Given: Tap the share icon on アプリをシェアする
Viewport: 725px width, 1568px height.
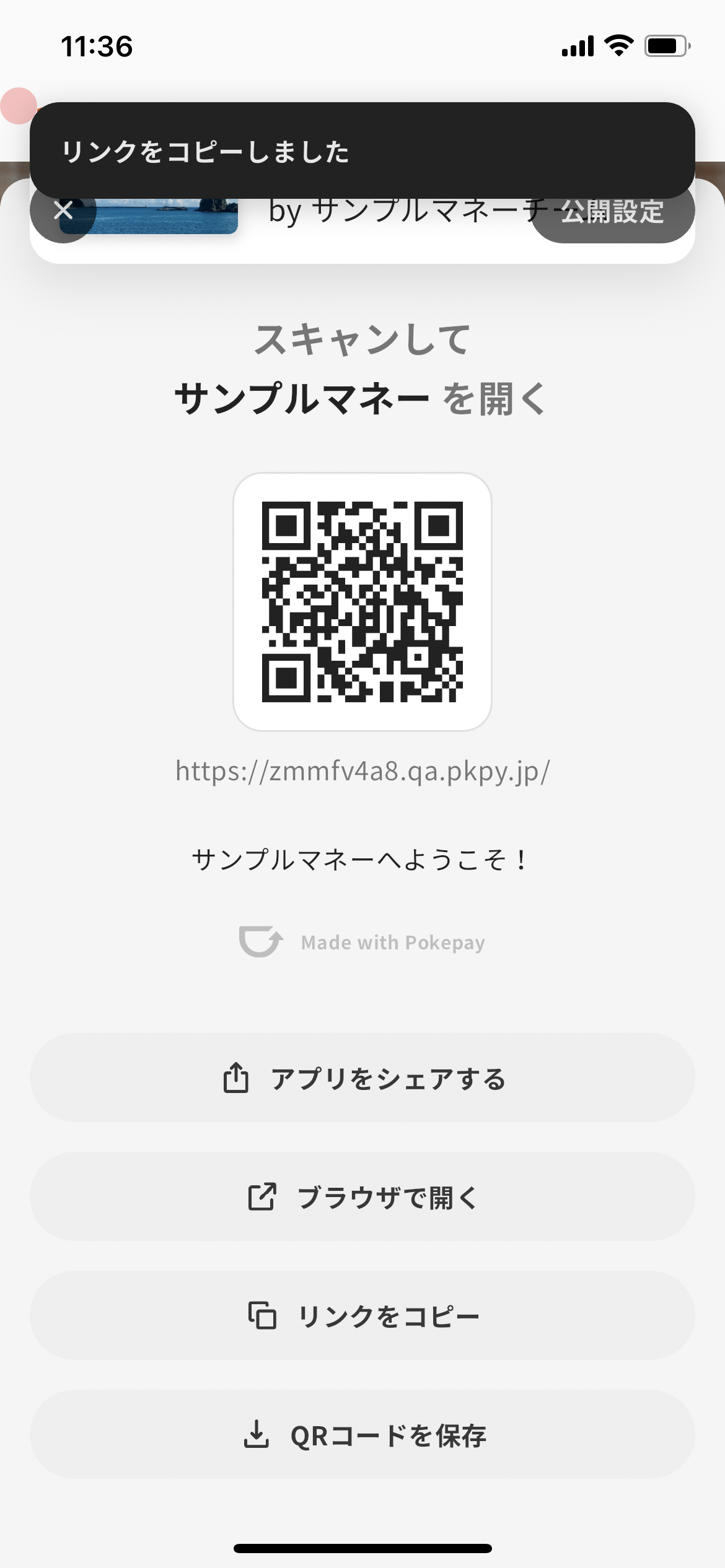Looking at the screenshot, I should 235,1078.
